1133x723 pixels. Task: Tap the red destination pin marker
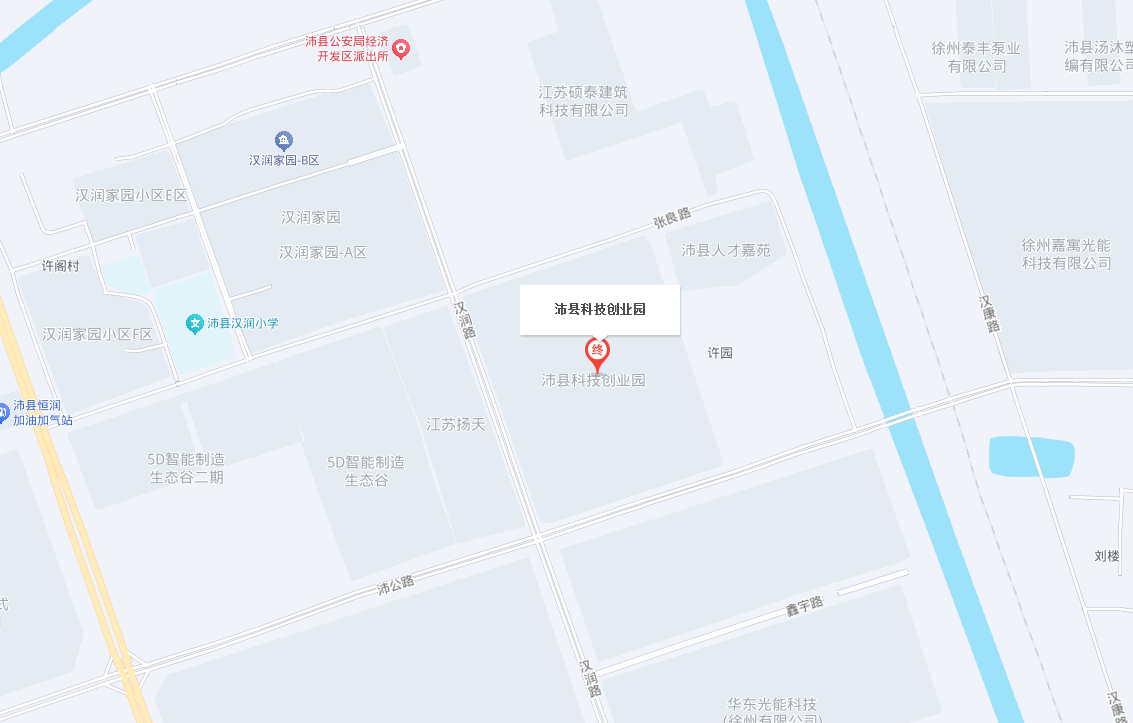coord(597,352)
